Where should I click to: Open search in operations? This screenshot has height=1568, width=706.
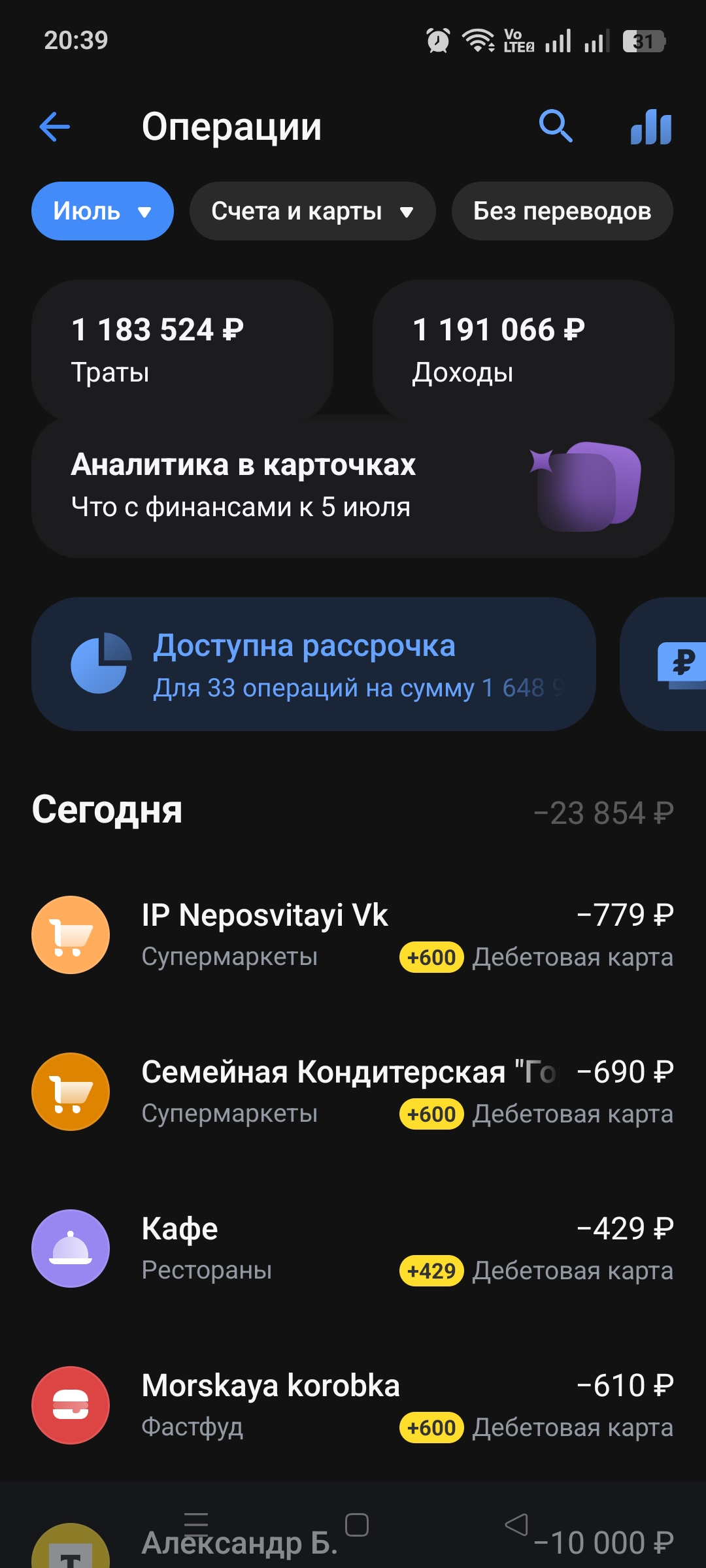tap(556, 126)
